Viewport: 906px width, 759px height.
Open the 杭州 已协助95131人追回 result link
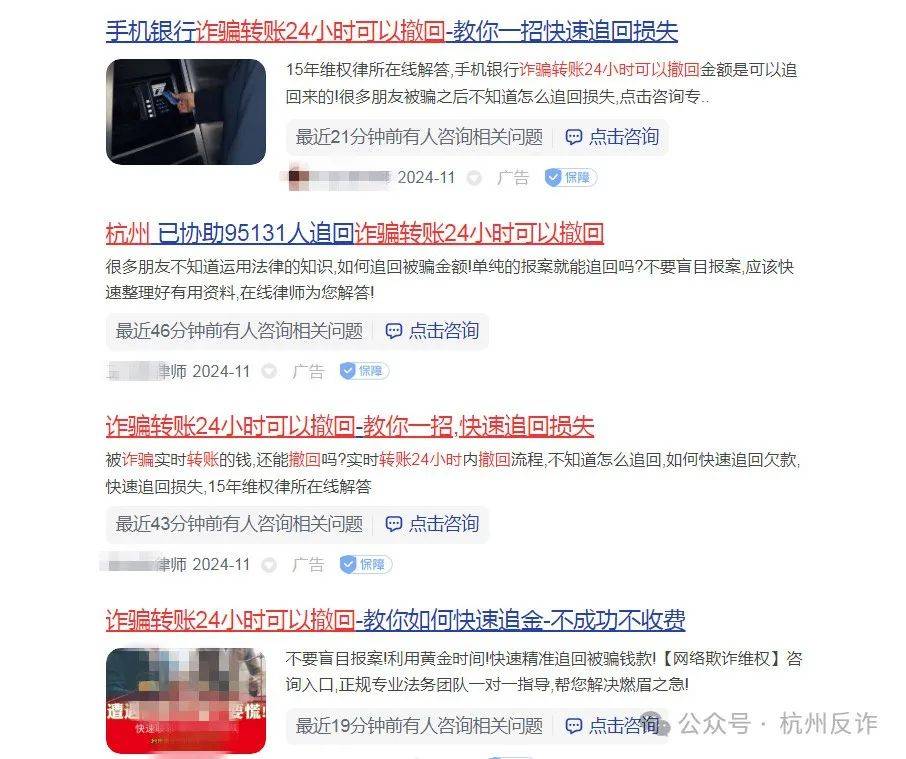point(354,234)
